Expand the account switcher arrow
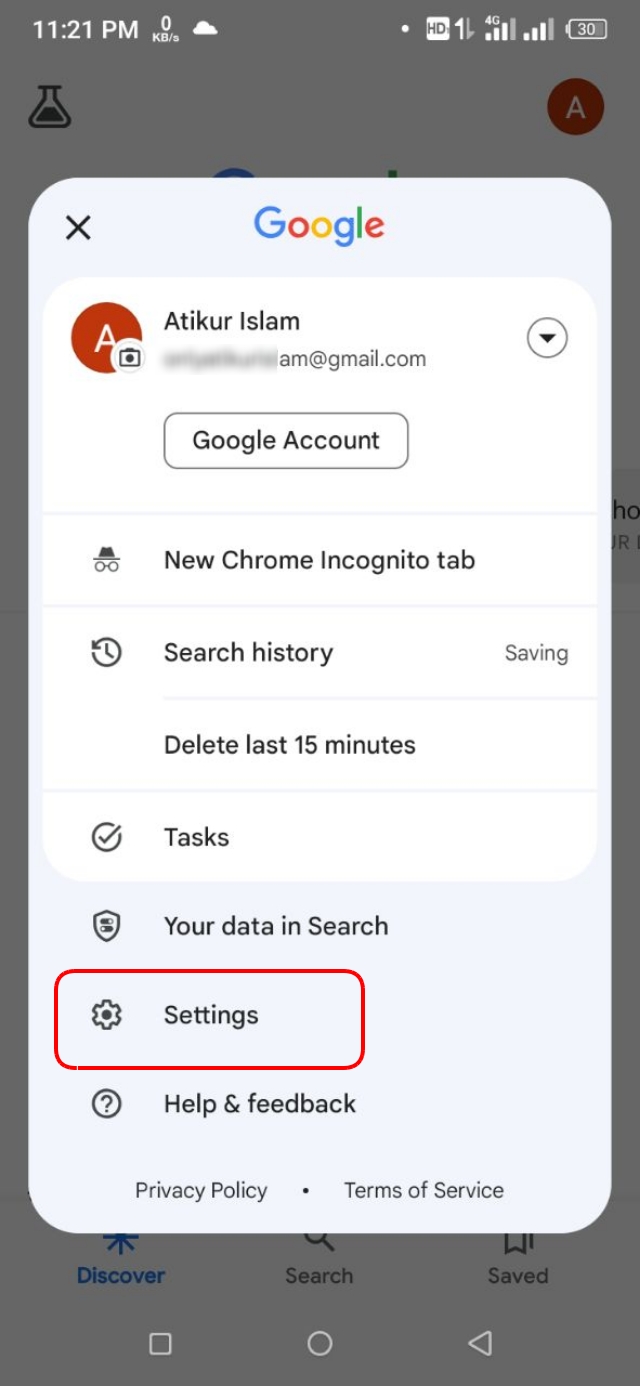The image size is (640, 1386). (547, 339)
